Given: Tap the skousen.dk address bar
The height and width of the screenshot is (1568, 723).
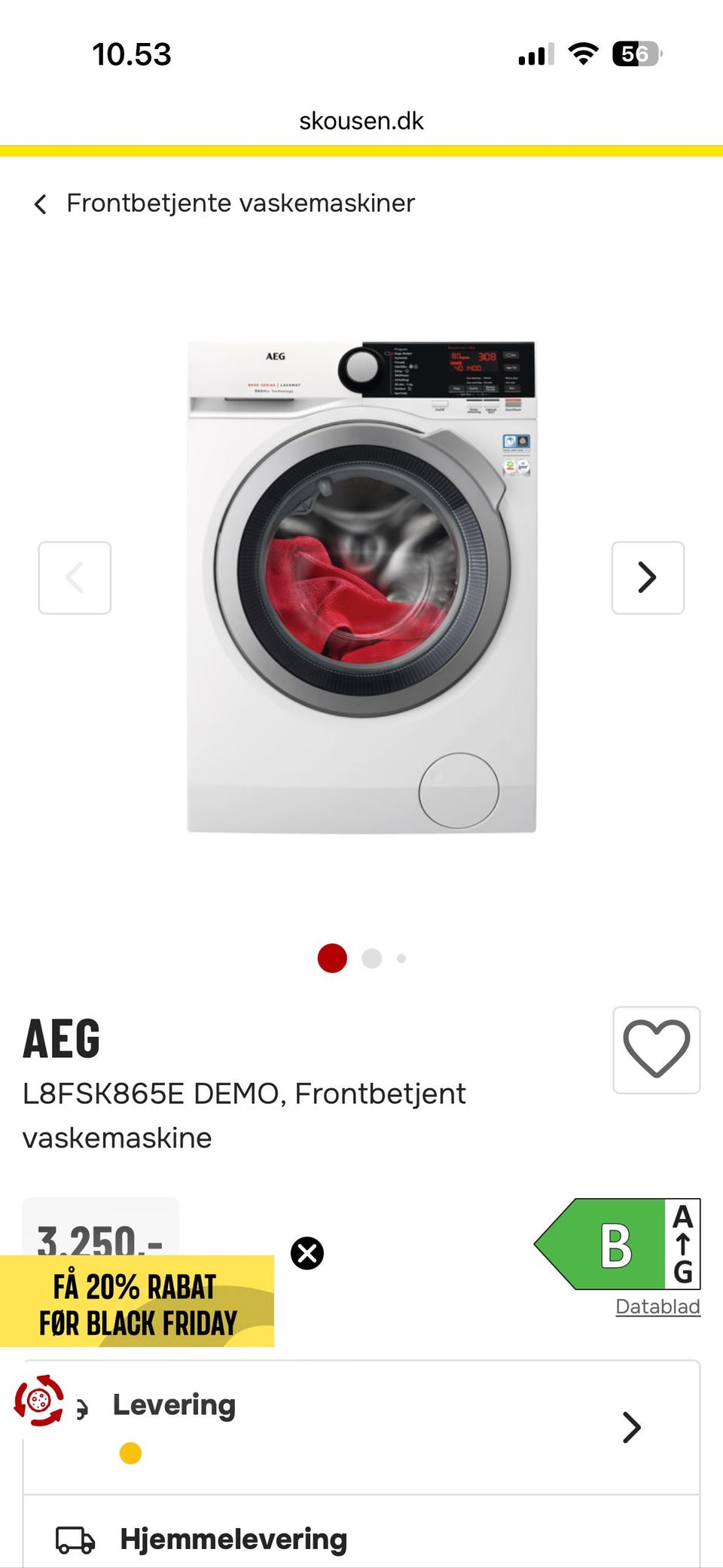Looking at the screenshot, I should point(361,120).
